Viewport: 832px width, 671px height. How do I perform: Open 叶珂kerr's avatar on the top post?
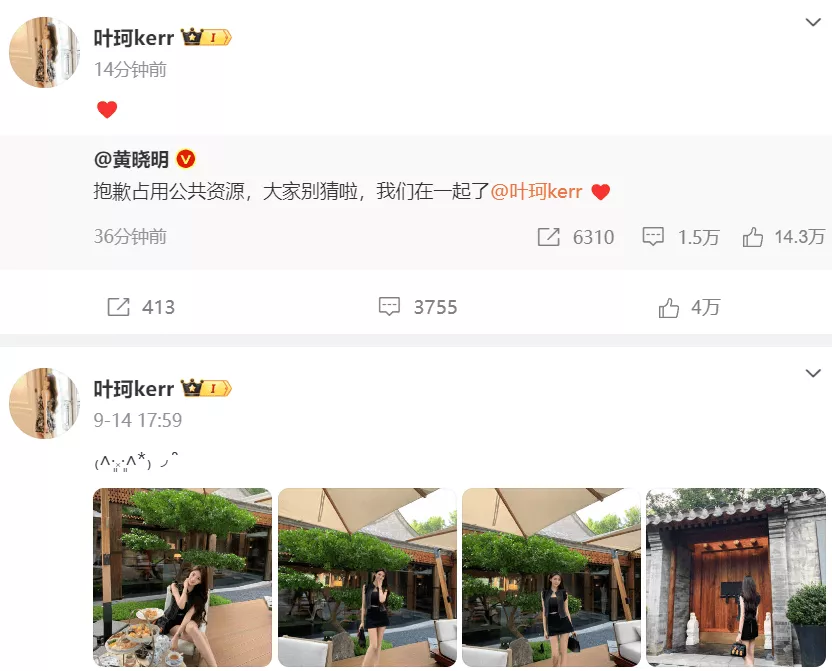click(44, 52)
